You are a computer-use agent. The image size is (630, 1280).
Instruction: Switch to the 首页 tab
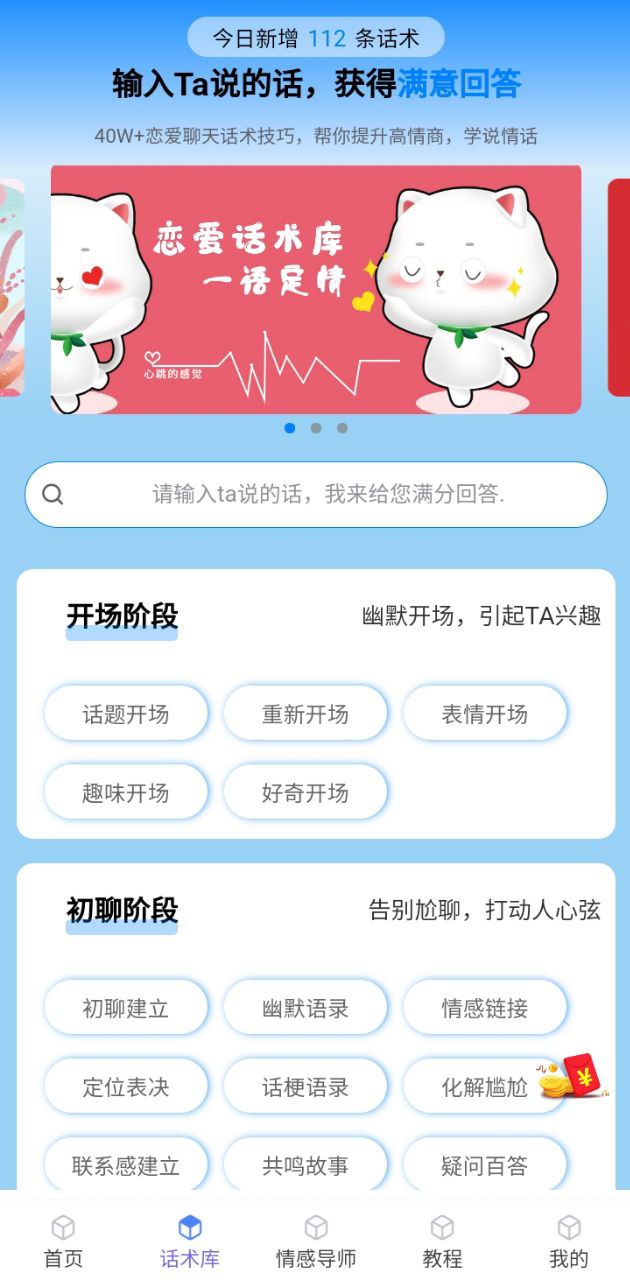63,1241
